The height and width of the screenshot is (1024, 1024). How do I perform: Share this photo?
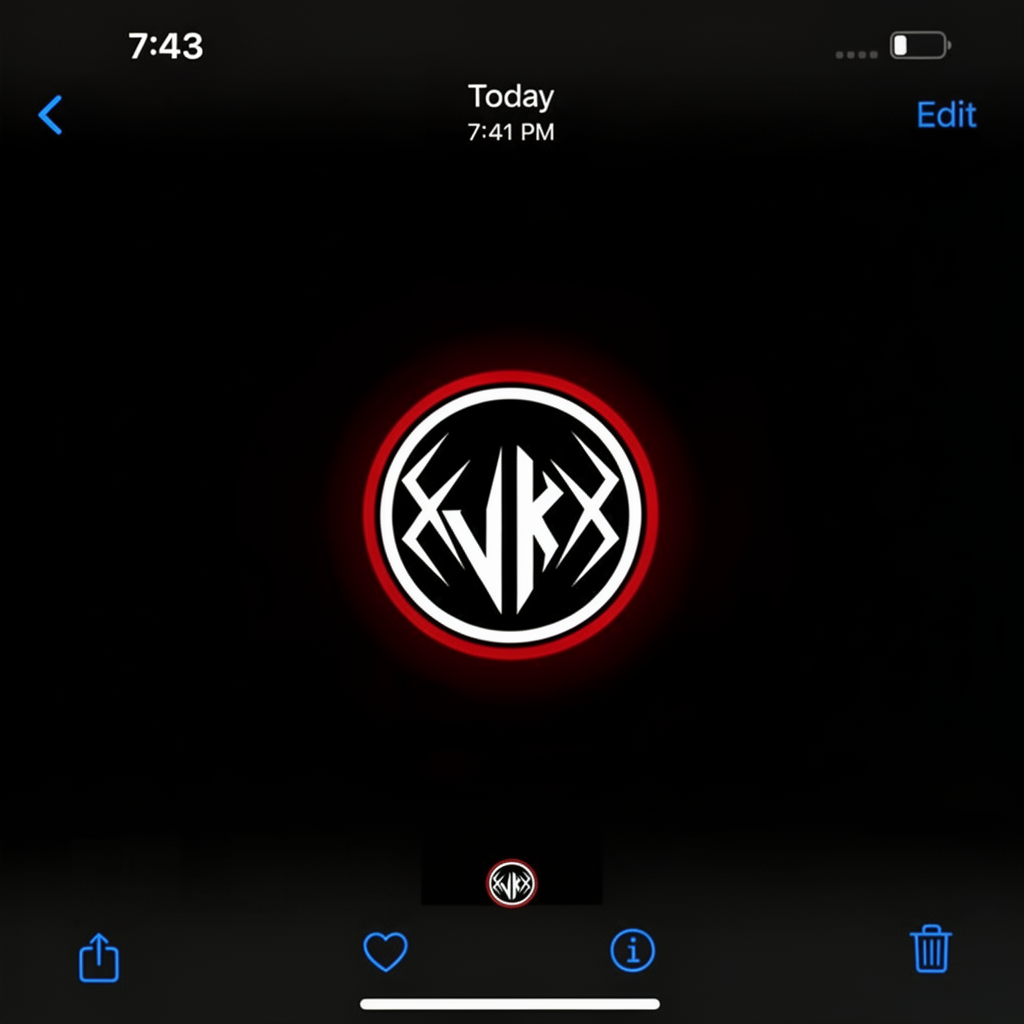[99, 956]
